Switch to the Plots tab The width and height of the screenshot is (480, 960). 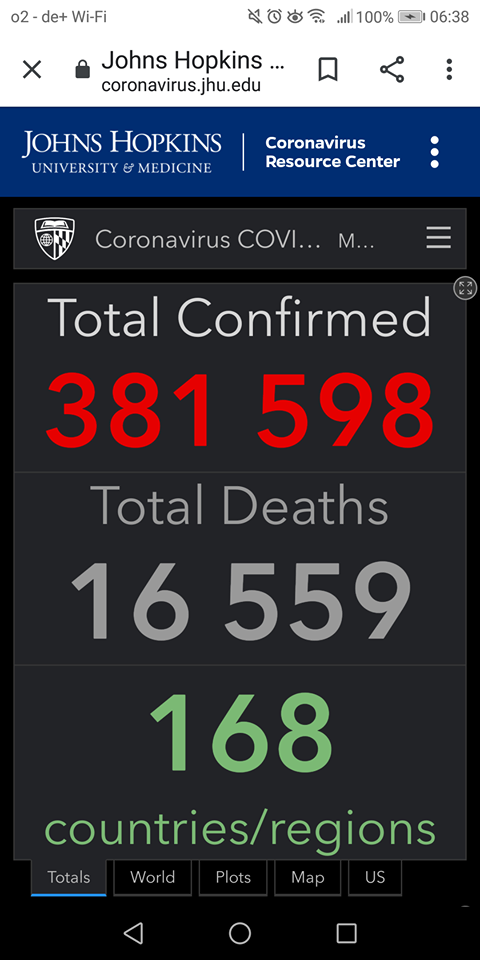tap(233, 877)
